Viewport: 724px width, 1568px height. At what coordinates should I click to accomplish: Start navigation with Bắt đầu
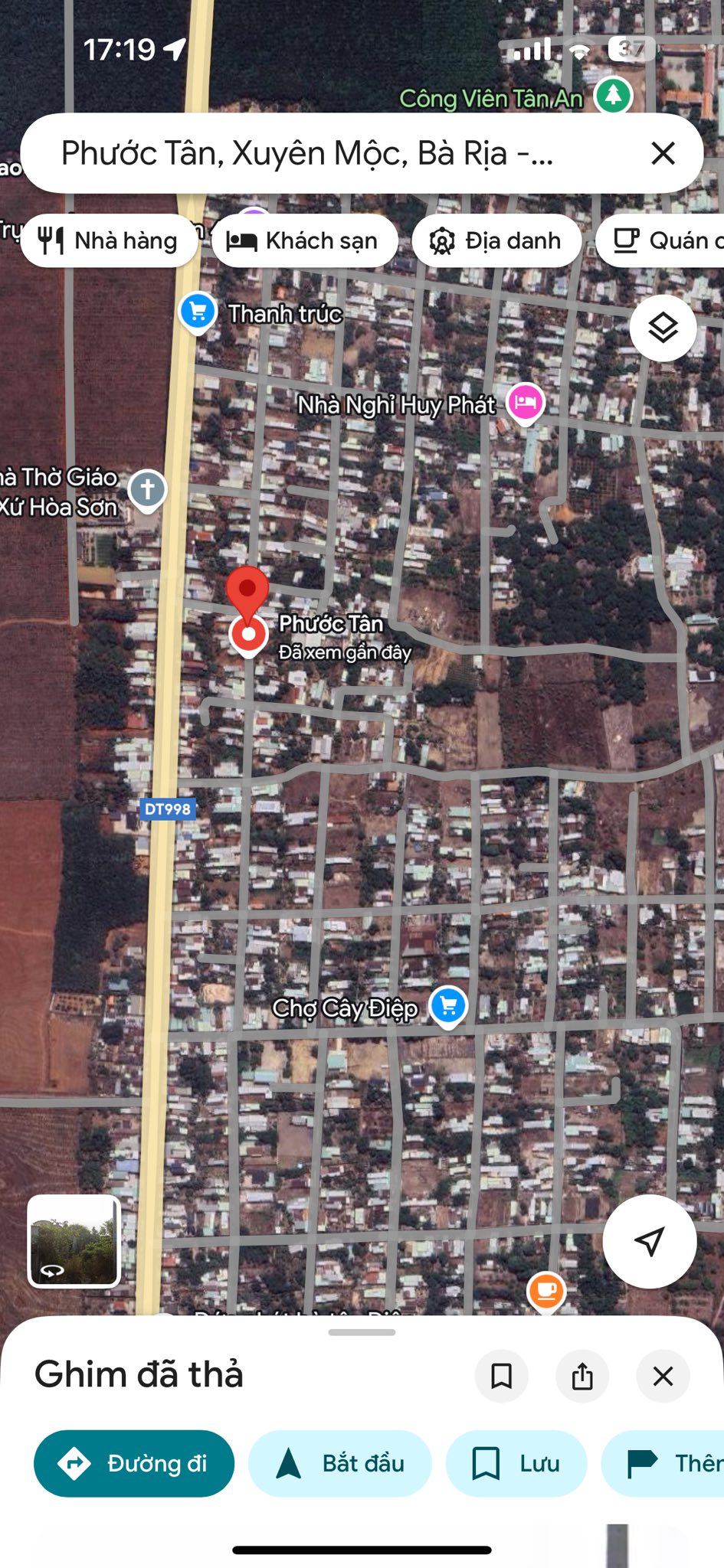pyautogui.click(x=339, y=1463)
